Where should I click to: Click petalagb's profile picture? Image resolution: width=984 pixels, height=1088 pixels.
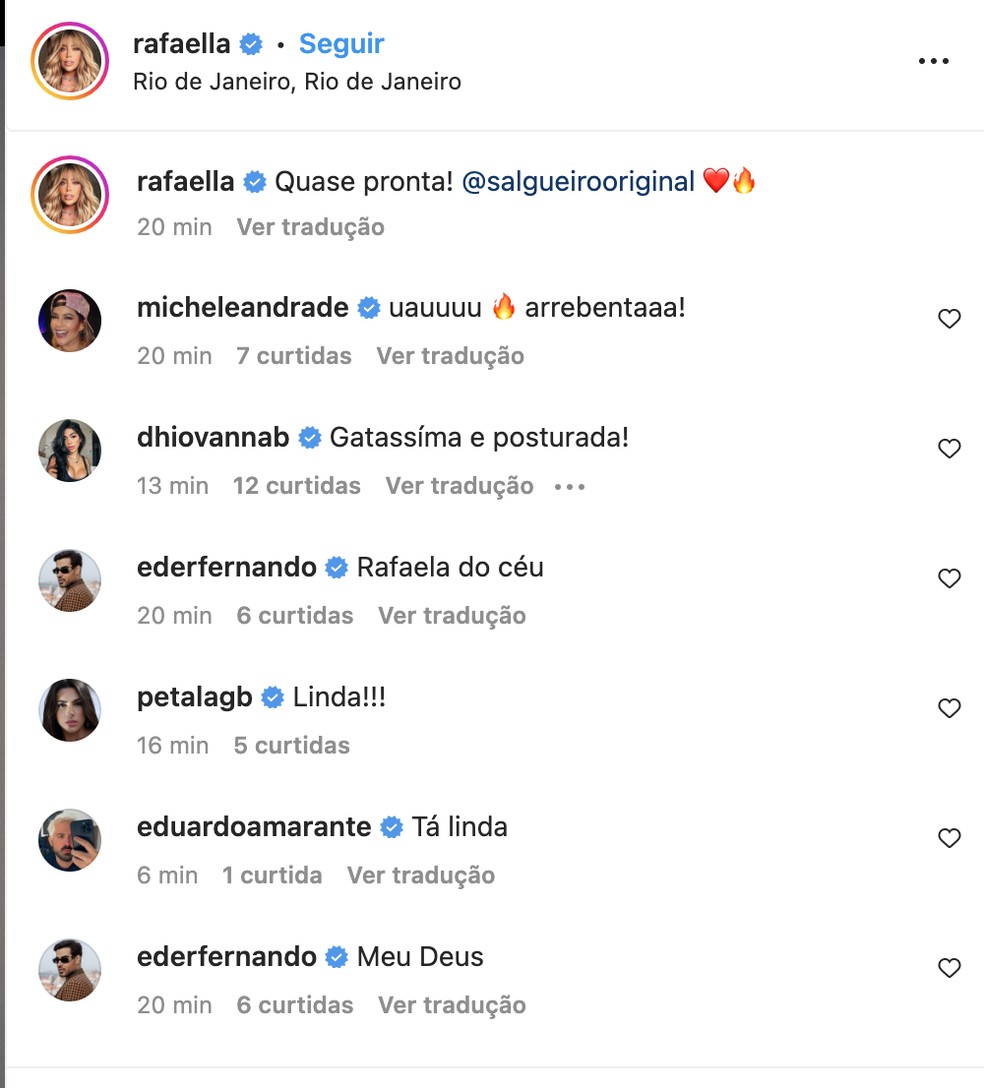coord(69,710)
